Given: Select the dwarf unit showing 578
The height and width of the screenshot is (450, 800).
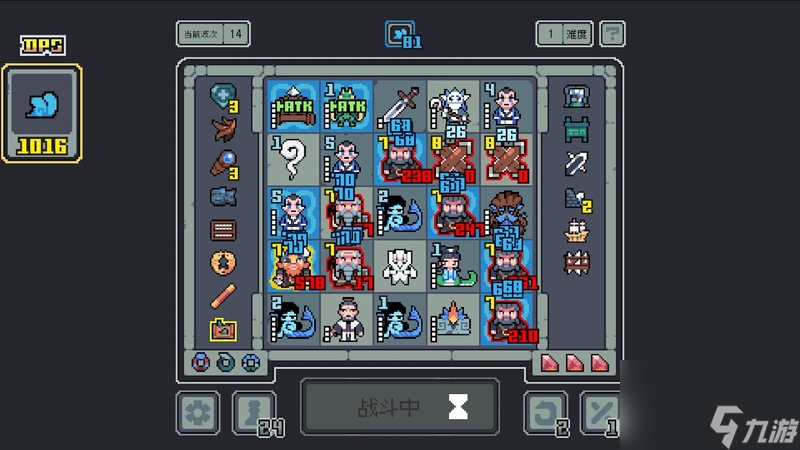Looking at the screenshot, I should pyautogui.click(x=293, y=265).
